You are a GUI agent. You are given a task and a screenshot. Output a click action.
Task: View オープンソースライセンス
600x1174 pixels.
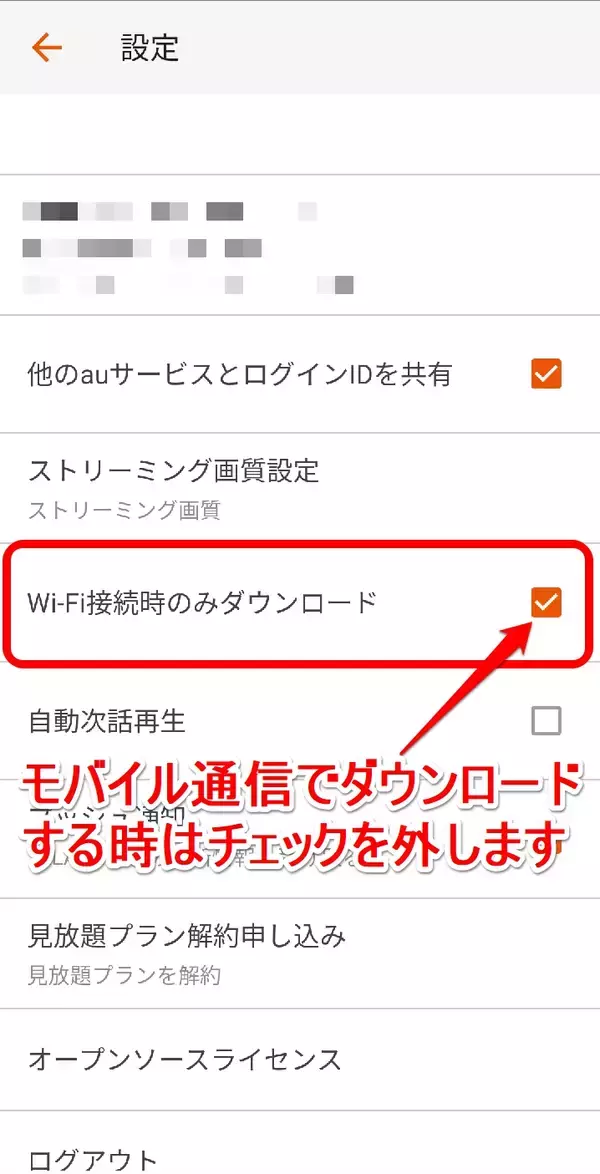pos(185,1059)
